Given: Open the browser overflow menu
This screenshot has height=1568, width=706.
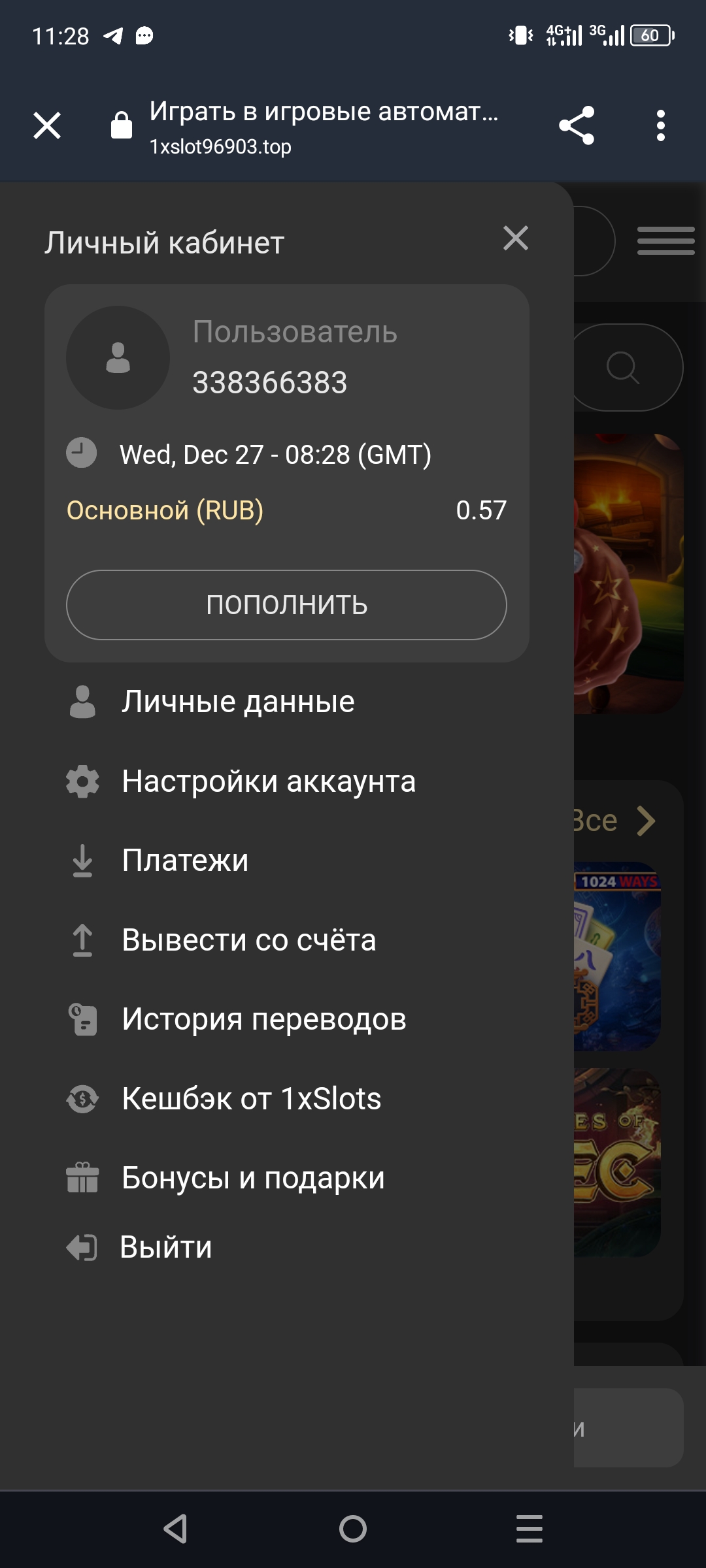Looking at the screenshot, I should [x=661, y=125].
